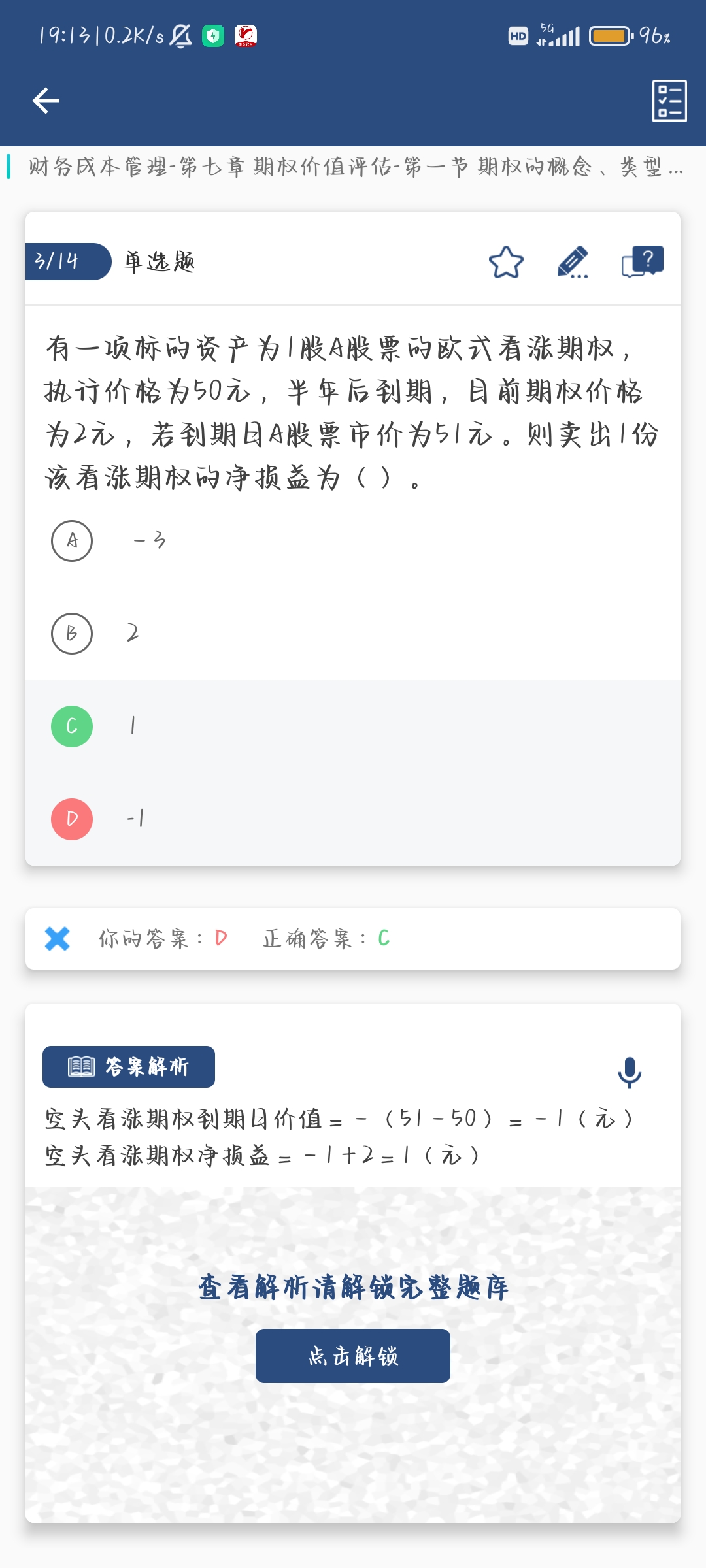
Task: Go back using the top-left arrow
Action: (x=46, y=101)
